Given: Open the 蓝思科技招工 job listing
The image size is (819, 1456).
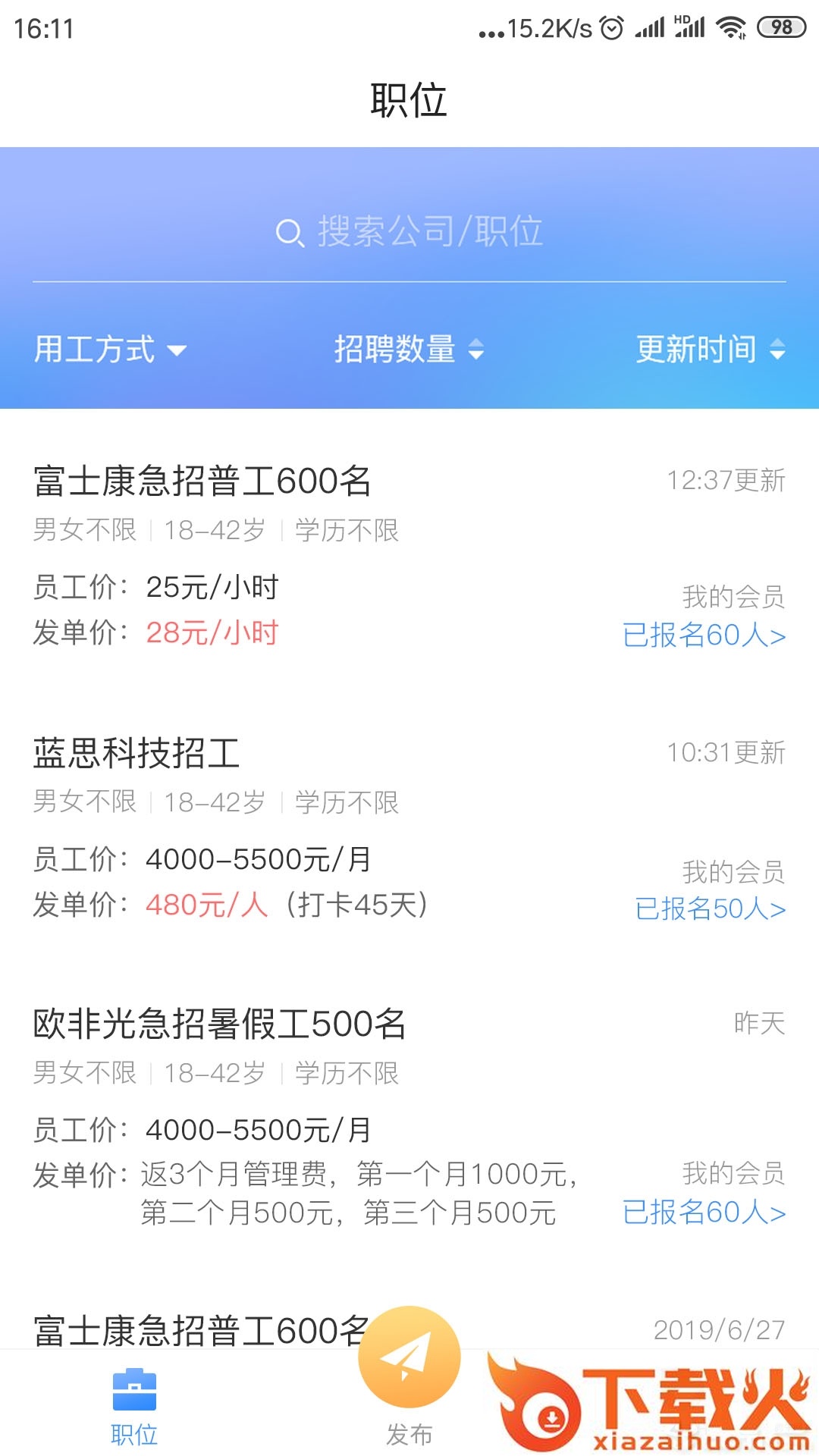Looking at the screenshot, I should click(136, 753).
